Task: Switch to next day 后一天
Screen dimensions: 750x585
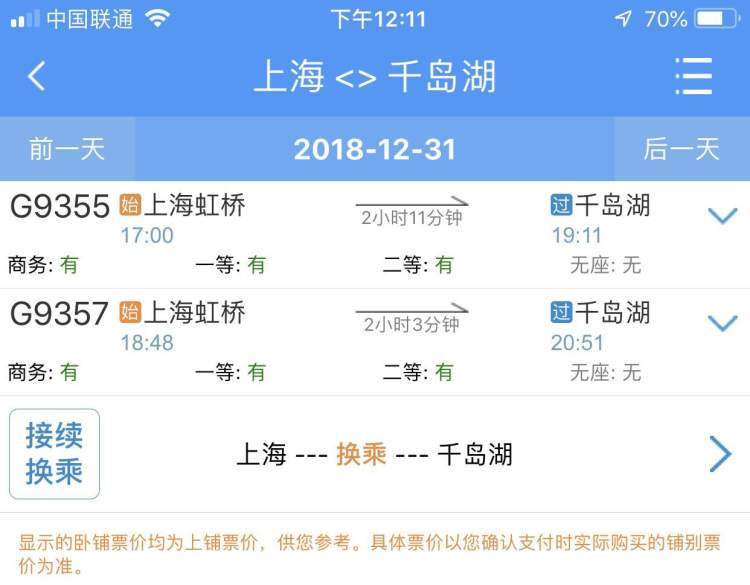Action: click(x=681, y=150)
